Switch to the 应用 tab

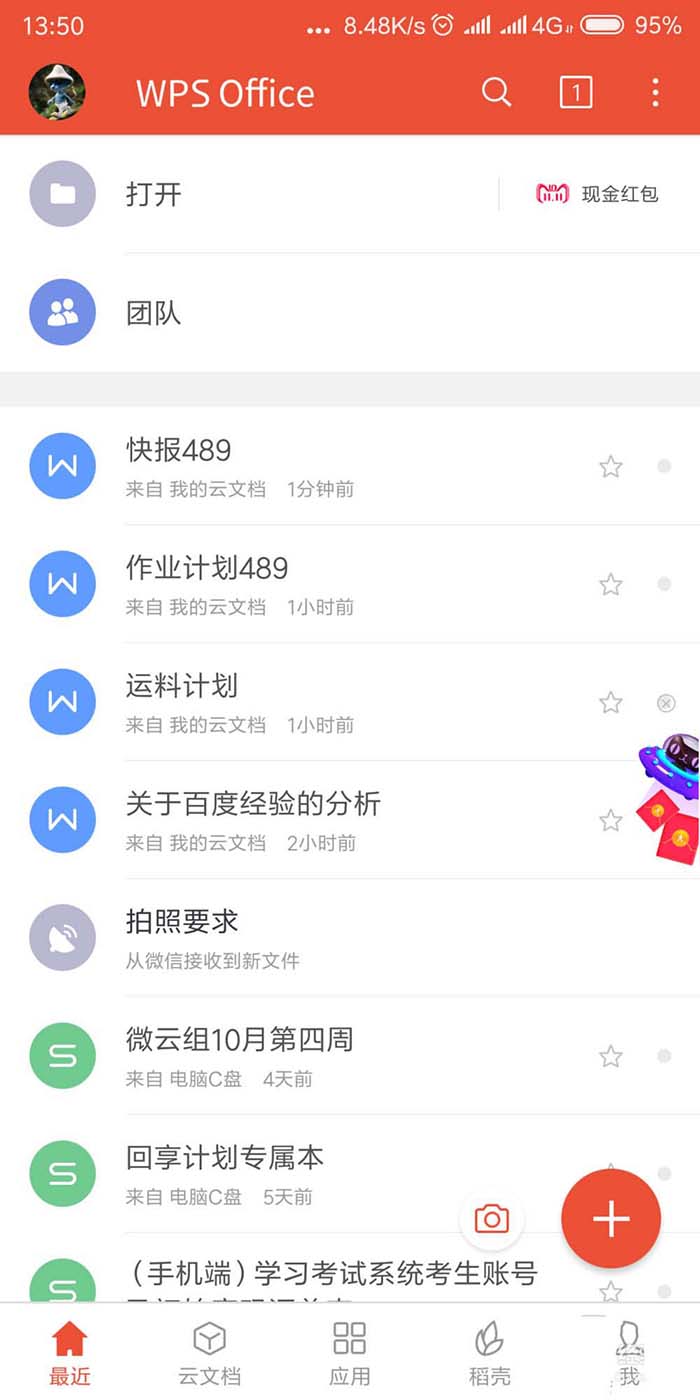(350, 1352)
